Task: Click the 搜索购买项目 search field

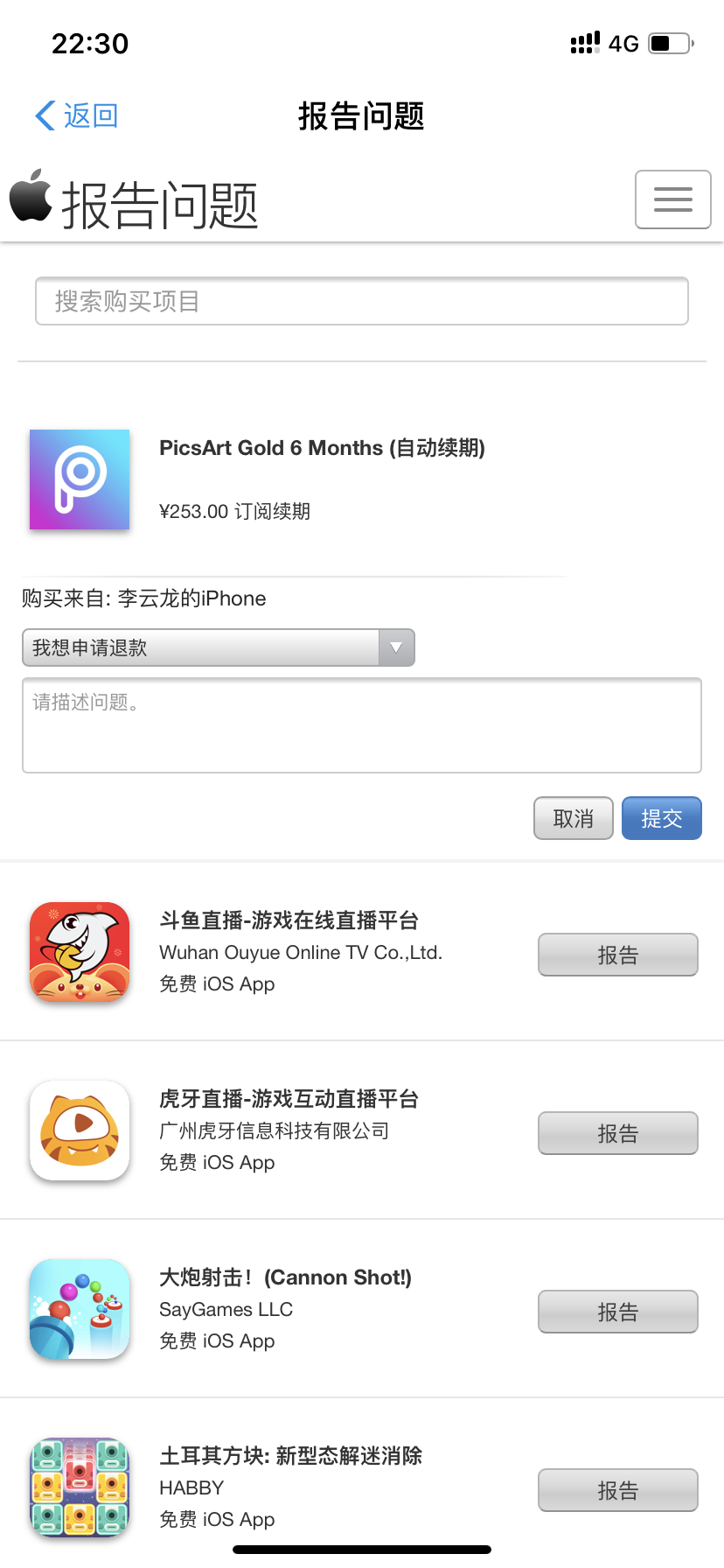Action: coord(361,301)
